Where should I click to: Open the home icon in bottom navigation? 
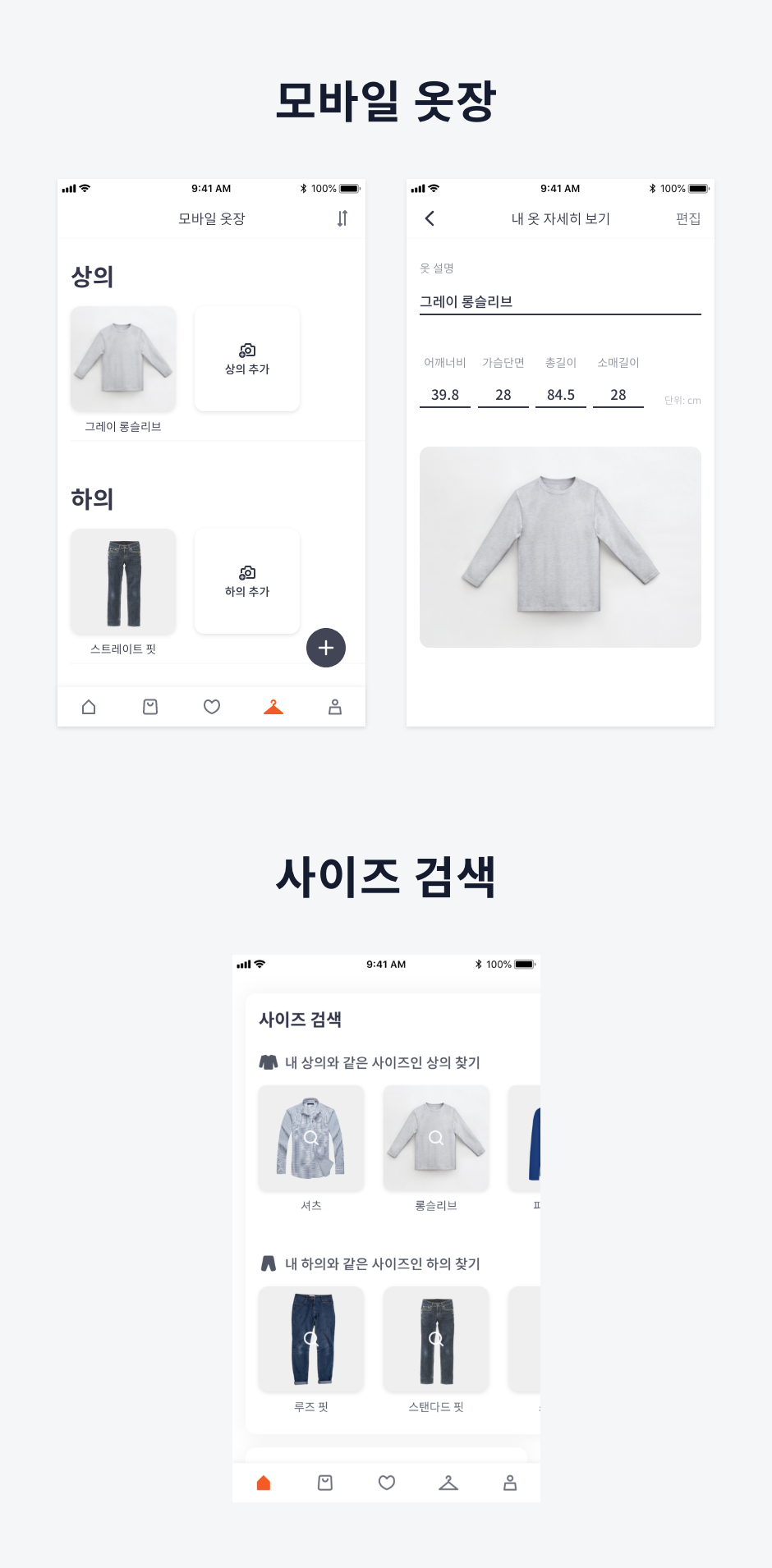(89, 706)
